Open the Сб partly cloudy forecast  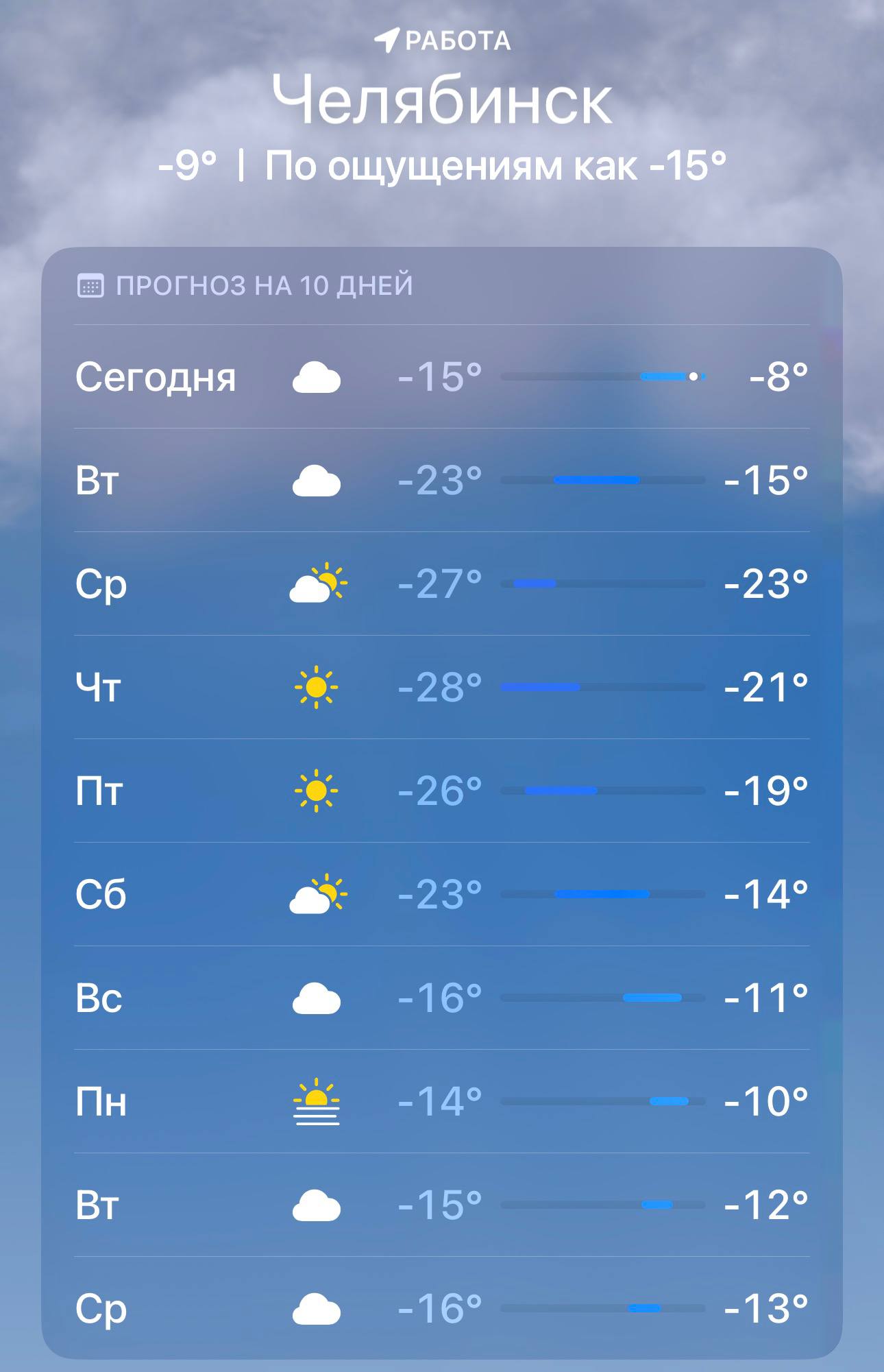[441, 894]
